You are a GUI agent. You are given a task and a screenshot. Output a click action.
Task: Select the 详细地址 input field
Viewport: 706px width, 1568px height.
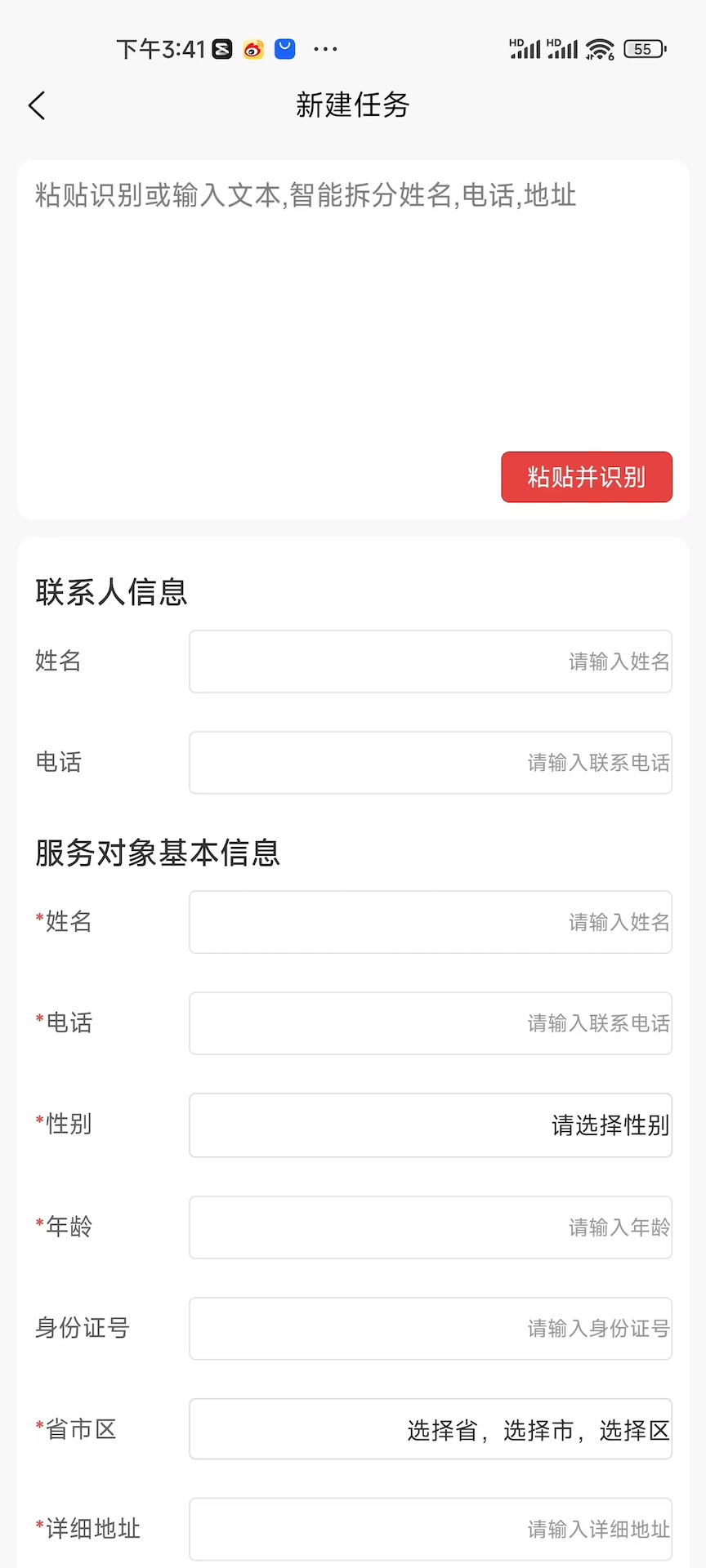[x=431, y=1529]
